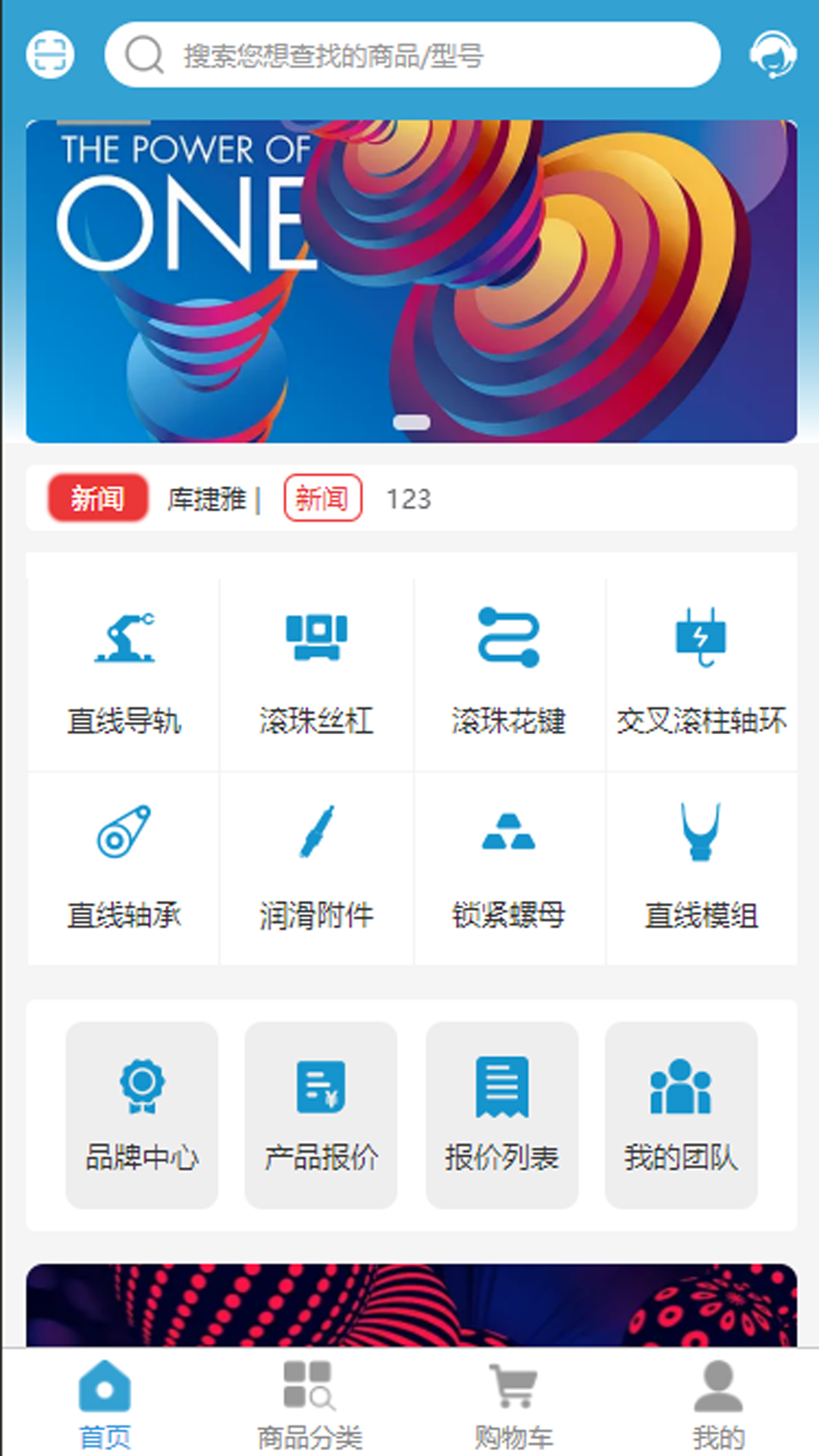Open the THE POWER OF ONE banner
The image size is (819, 1456).
411,281
